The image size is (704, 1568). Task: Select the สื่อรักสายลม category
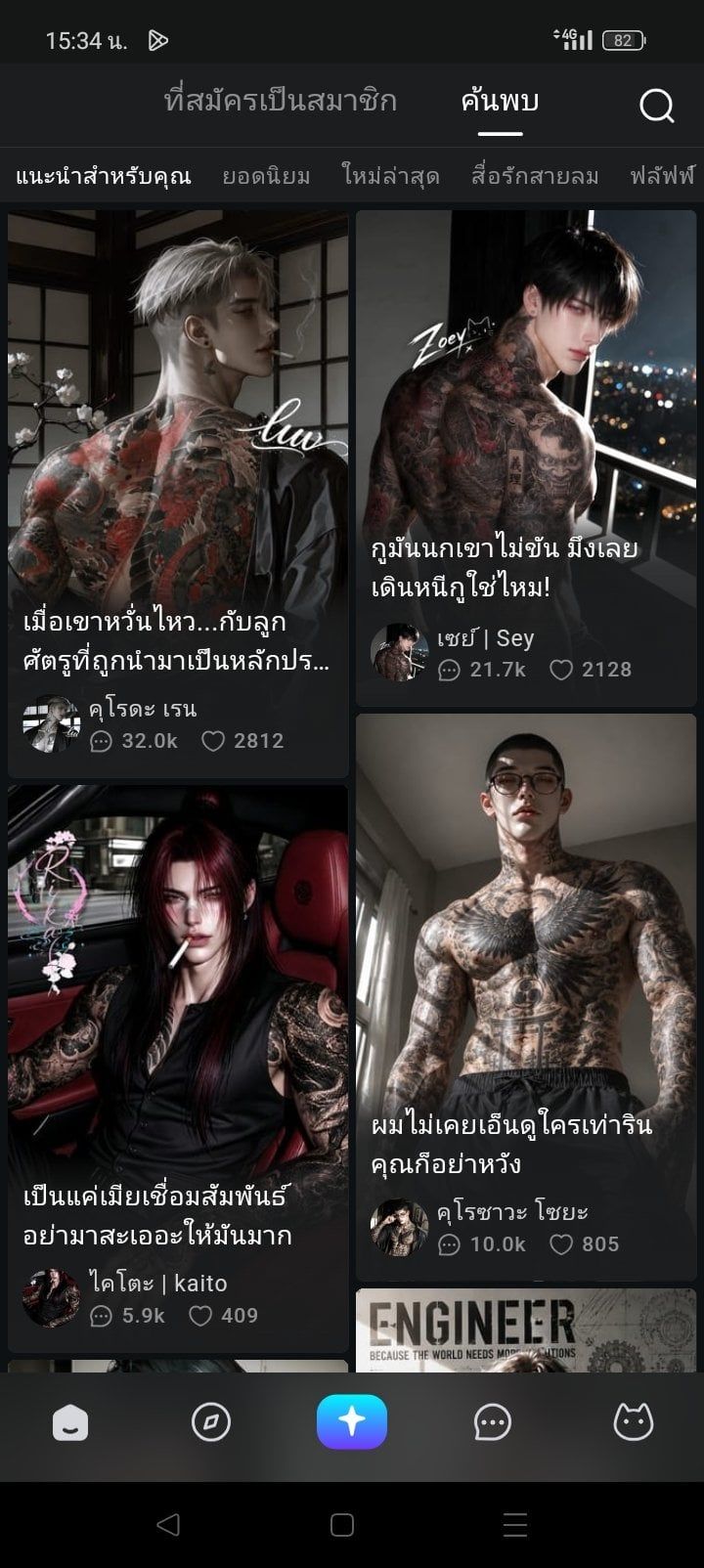(535, 176)
